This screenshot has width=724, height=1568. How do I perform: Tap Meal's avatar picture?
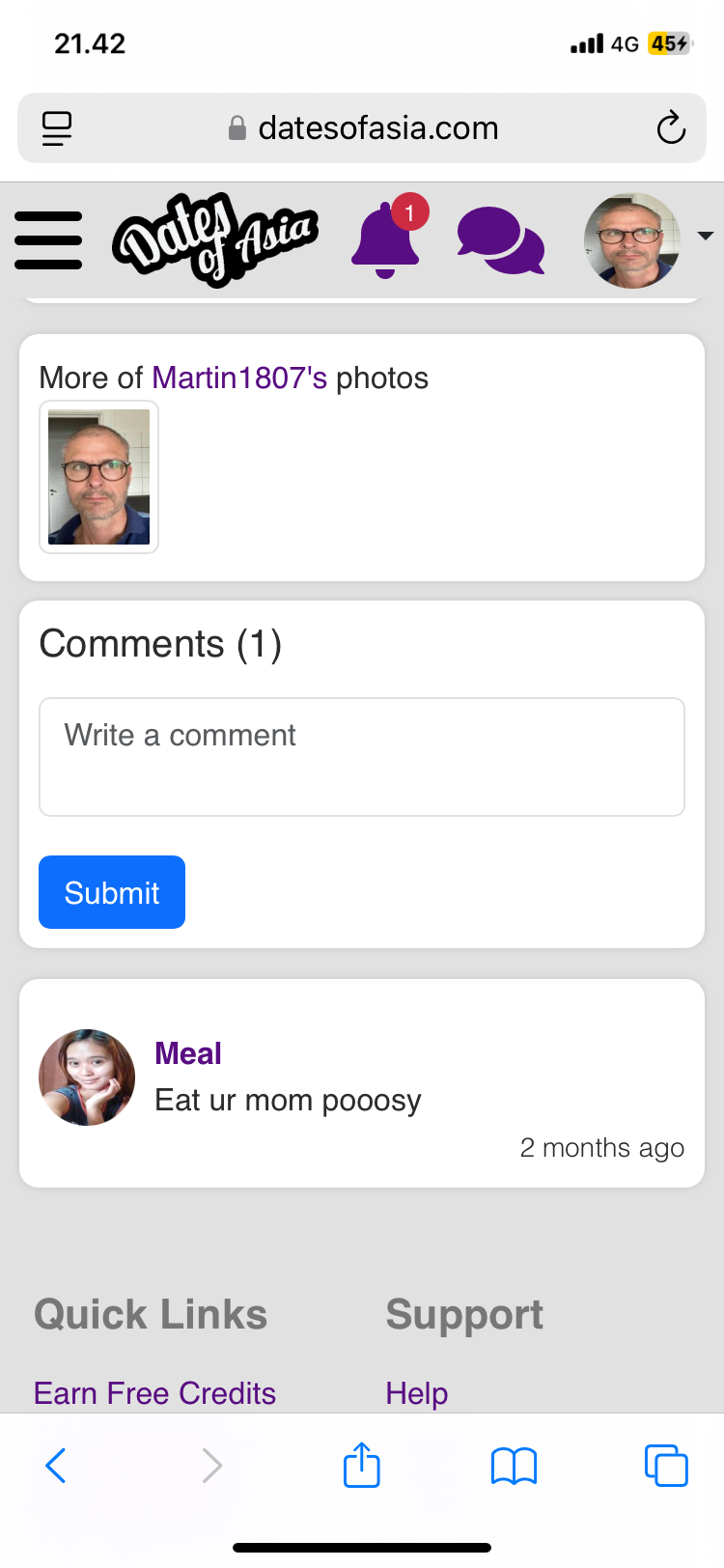(87, 1078)
